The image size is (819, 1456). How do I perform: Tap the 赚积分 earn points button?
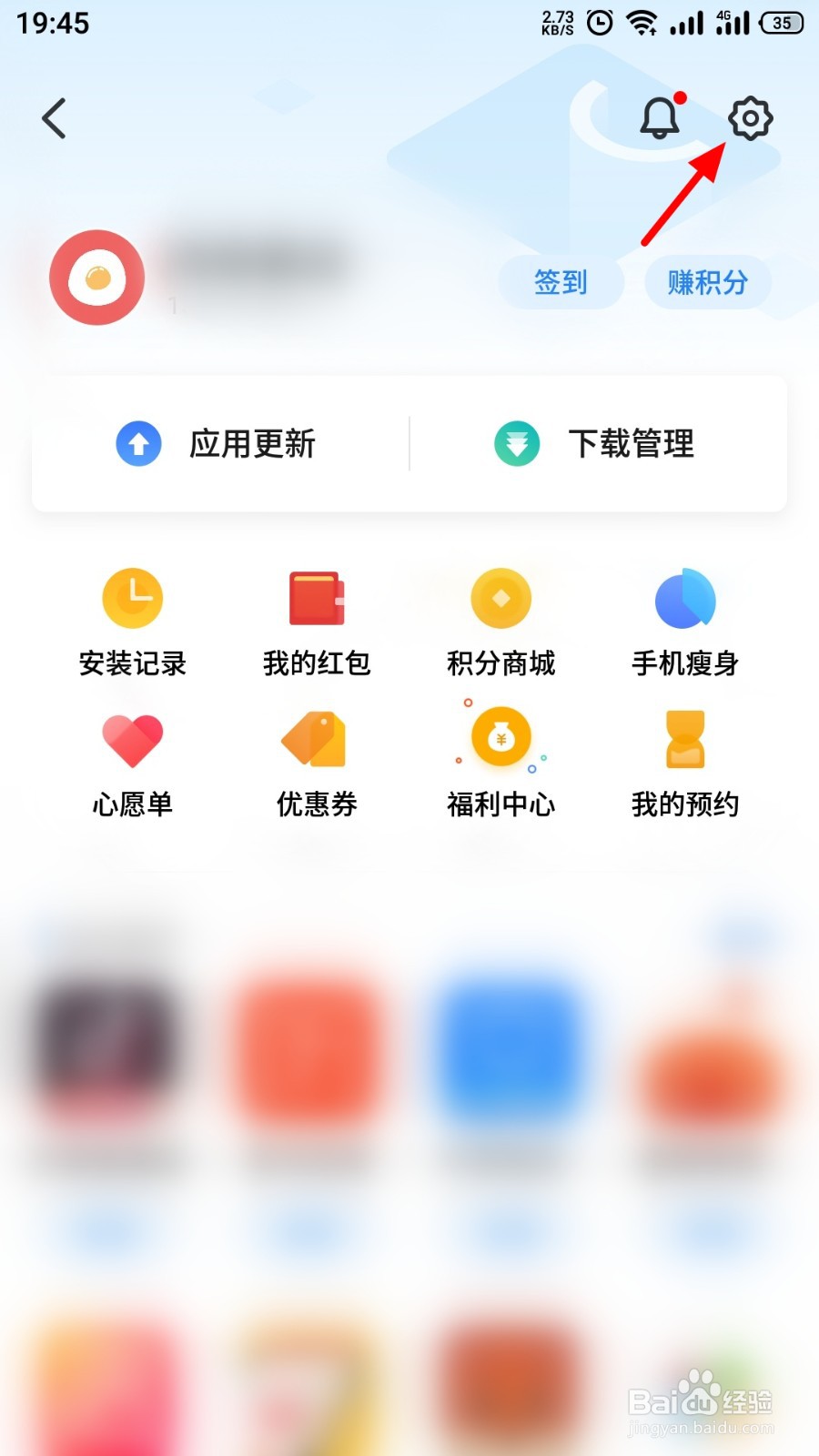[x=707, y=282]
